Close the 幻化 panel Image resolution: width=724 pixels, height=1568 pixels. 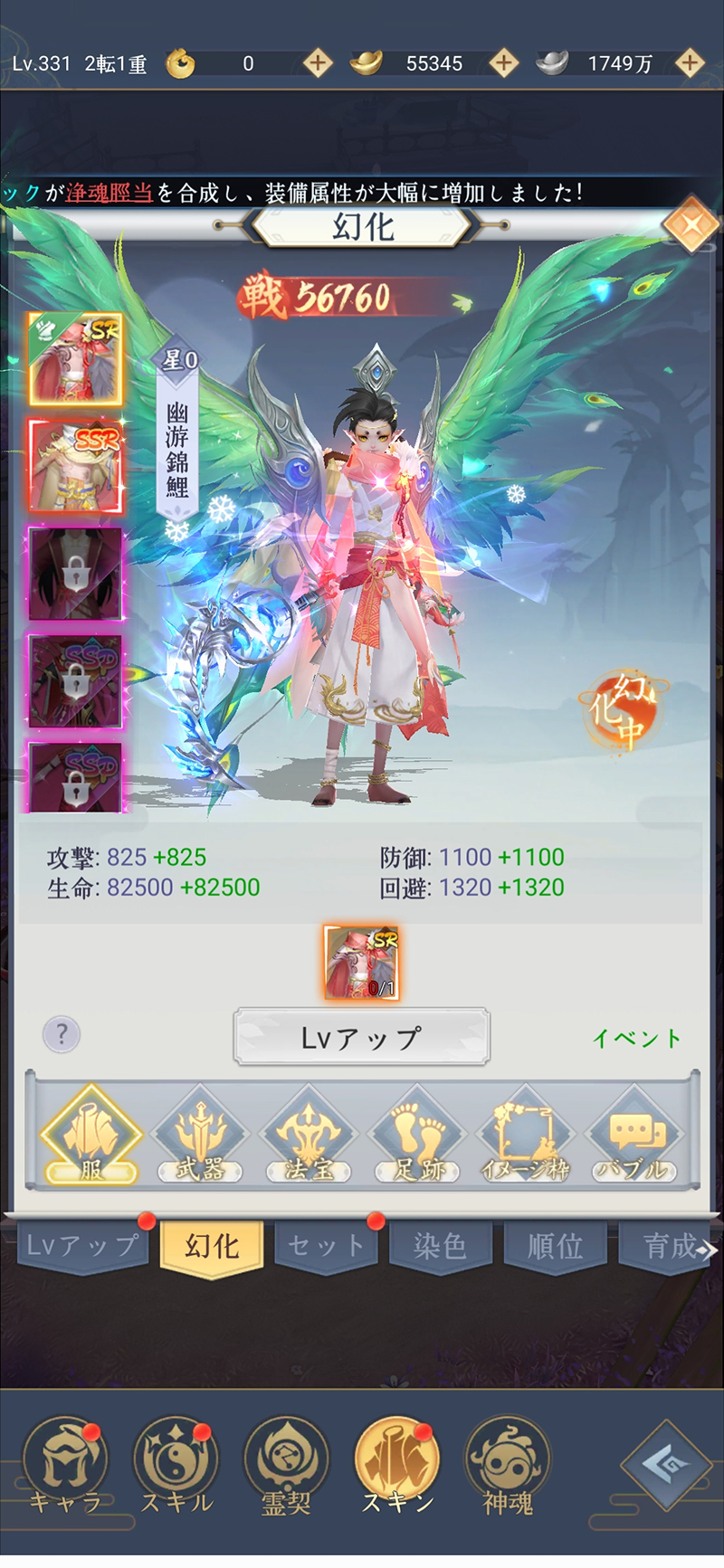(x=691, y=224)
